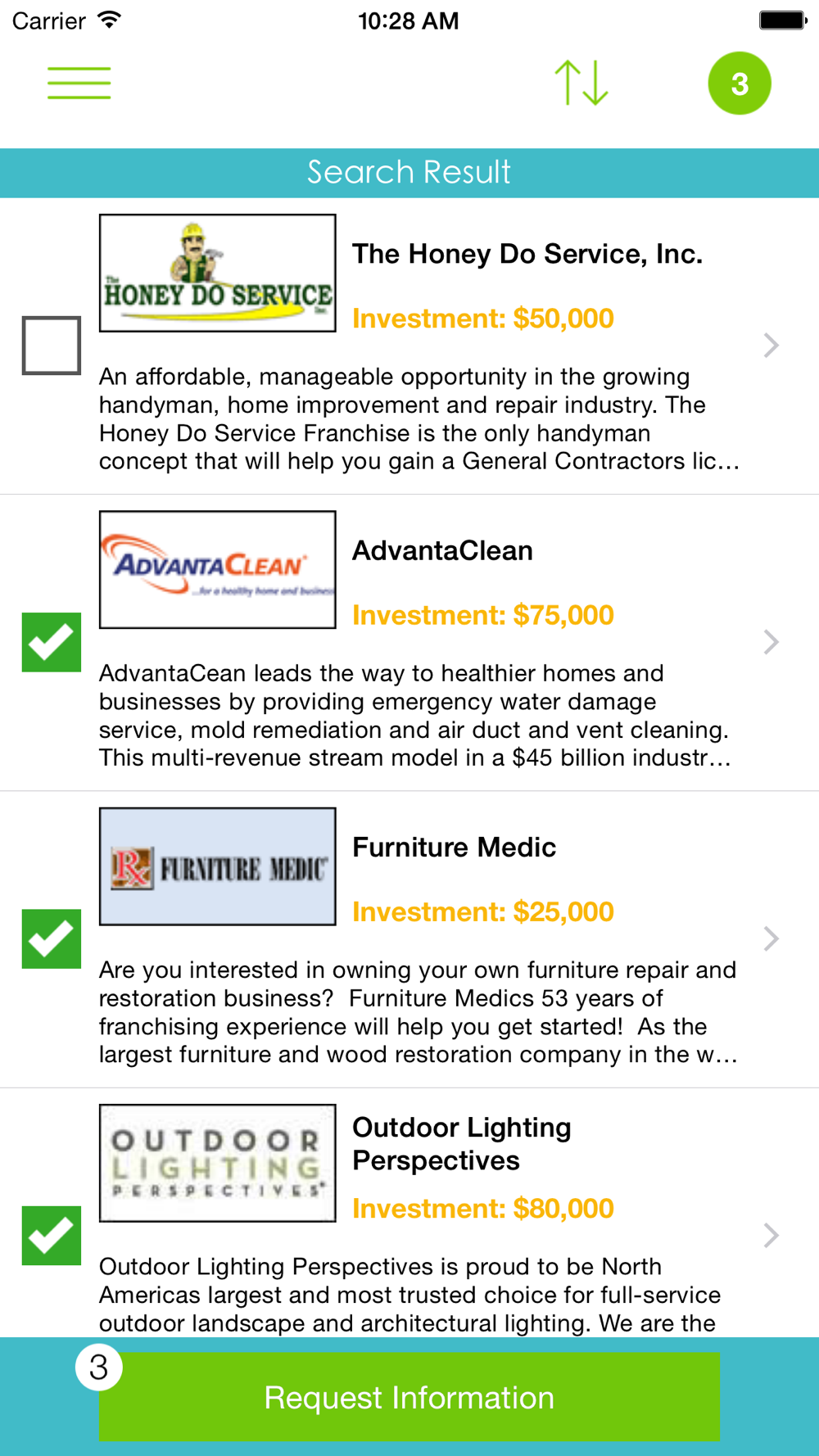Tap the sort arrows icon

(581, 83)
